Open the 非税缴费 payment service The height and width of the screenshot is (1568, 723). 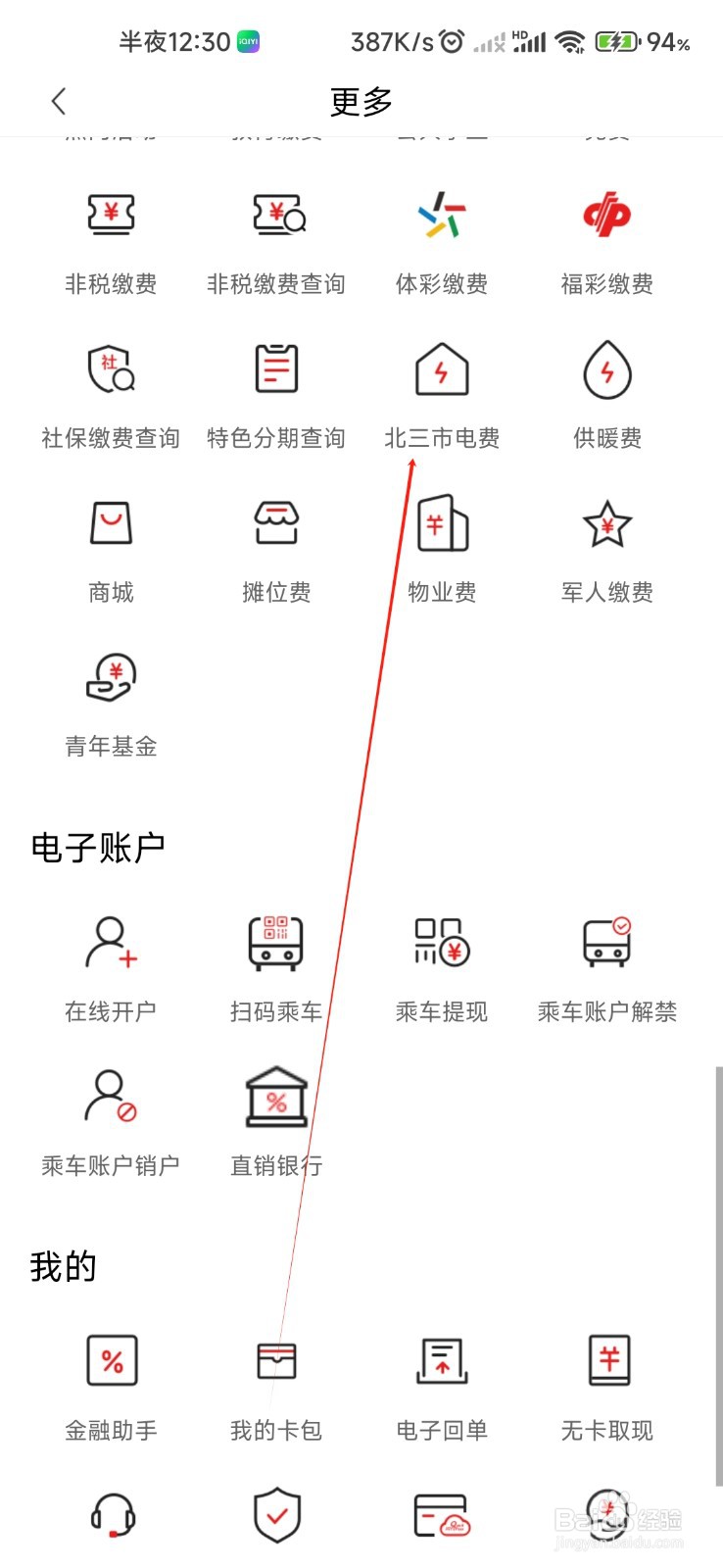[110, 235]
